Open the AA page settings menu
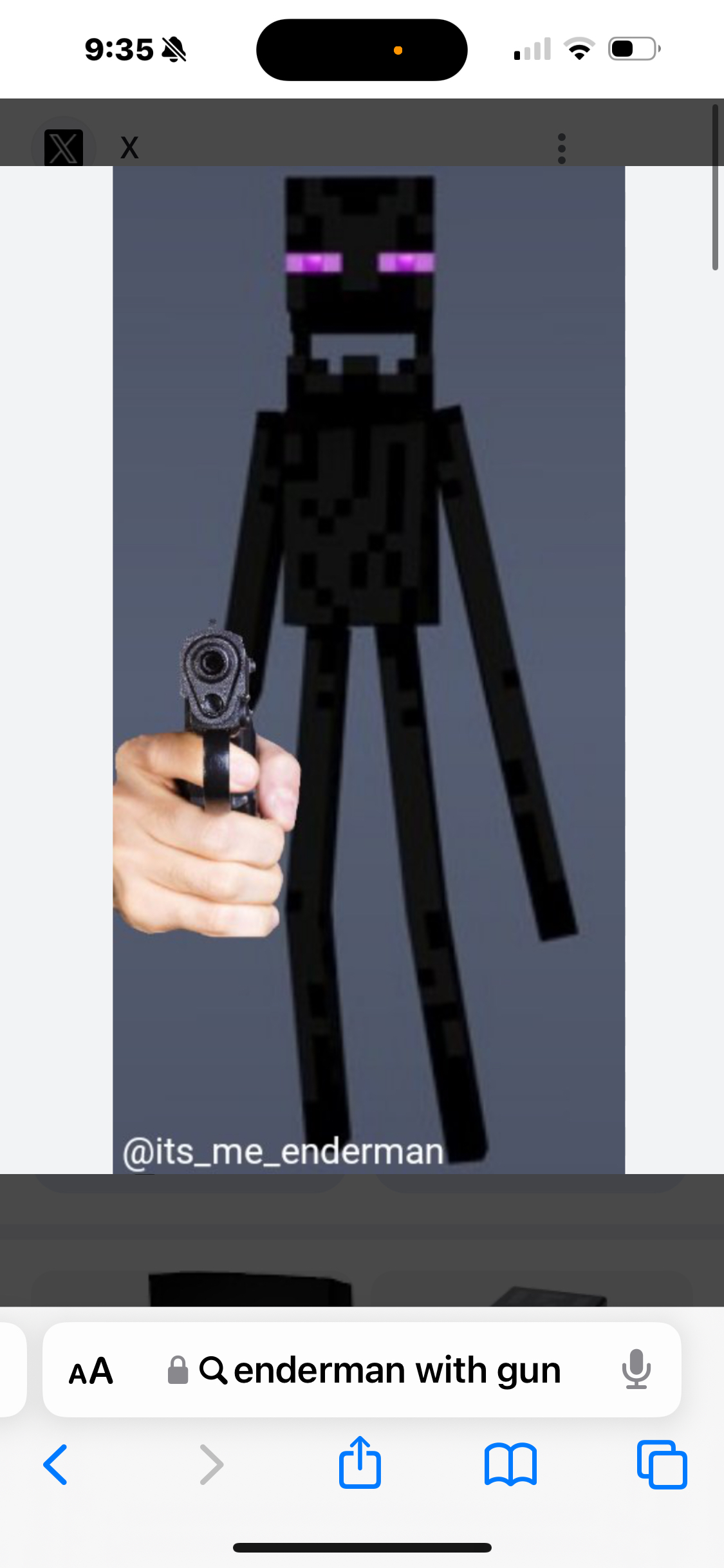Image resolution: width=724 pixels, height=1568 pixels. 91,1371
